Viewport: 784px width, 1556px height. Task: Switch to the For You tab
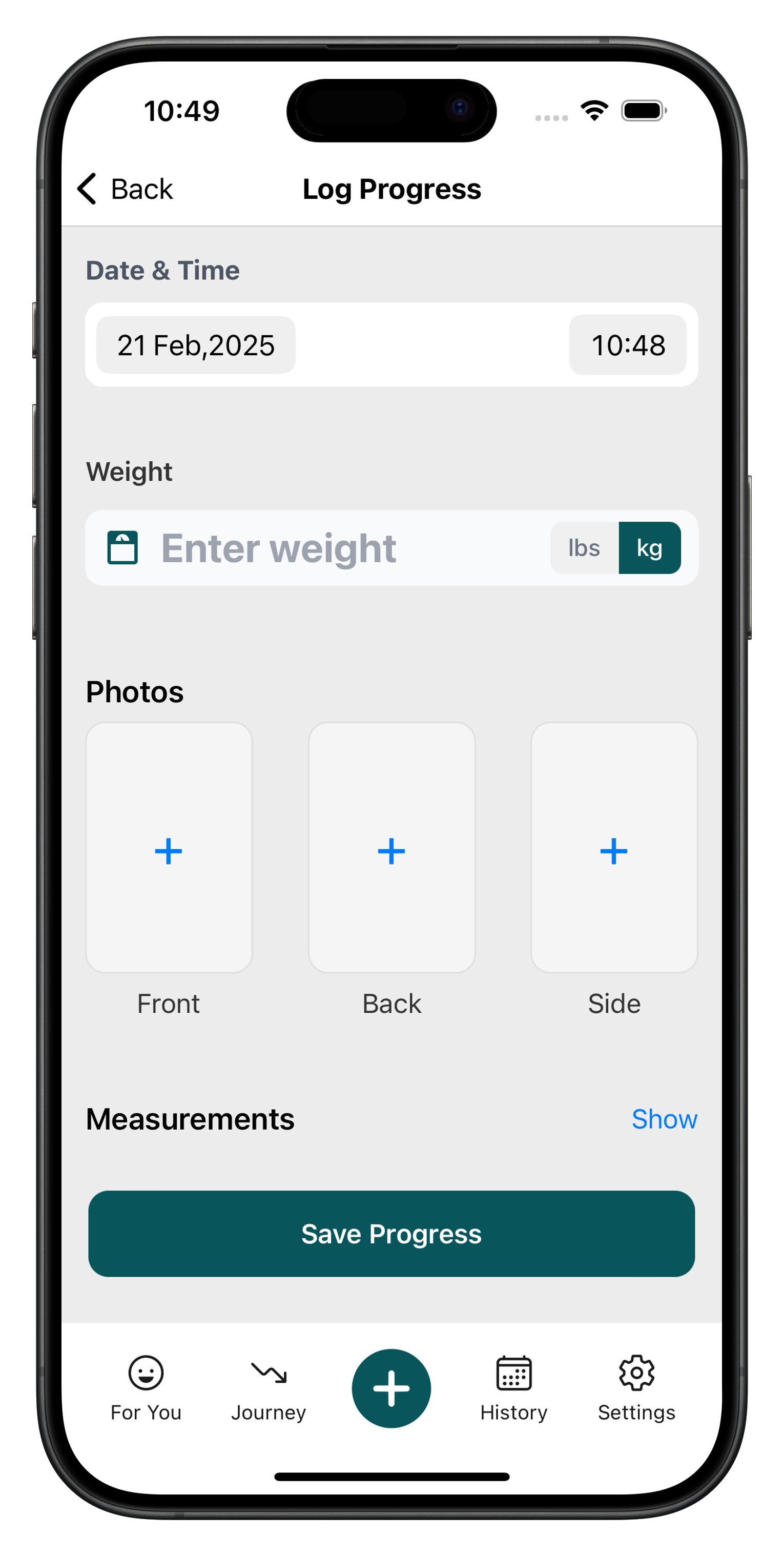(146, 1388)
